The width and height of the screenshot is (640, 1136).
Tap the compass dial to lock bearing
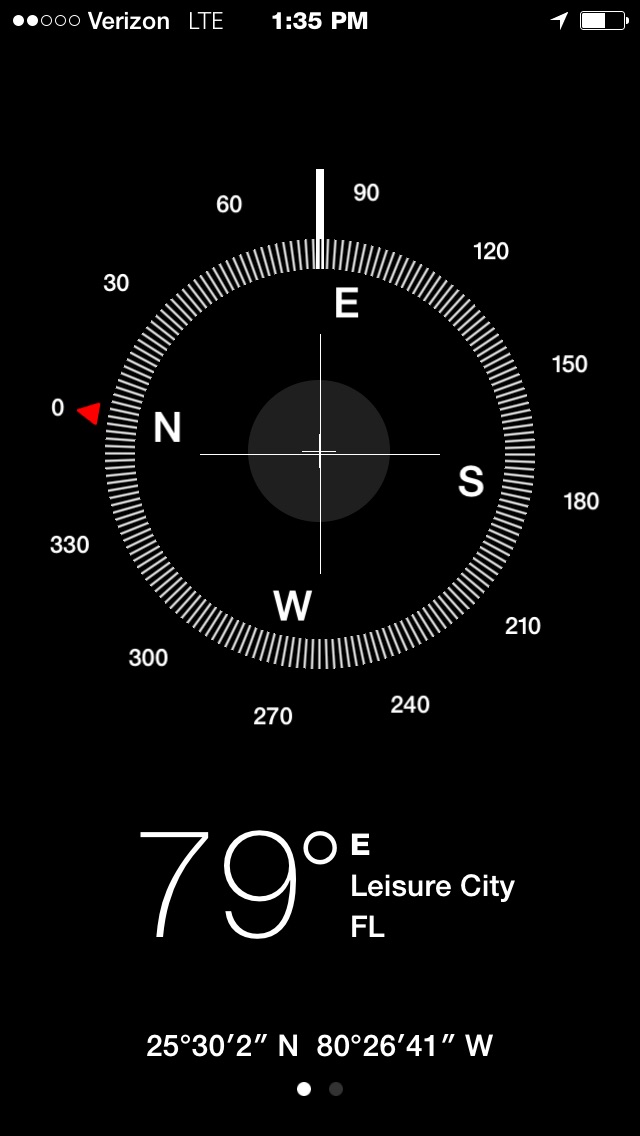tap(320, 454)
